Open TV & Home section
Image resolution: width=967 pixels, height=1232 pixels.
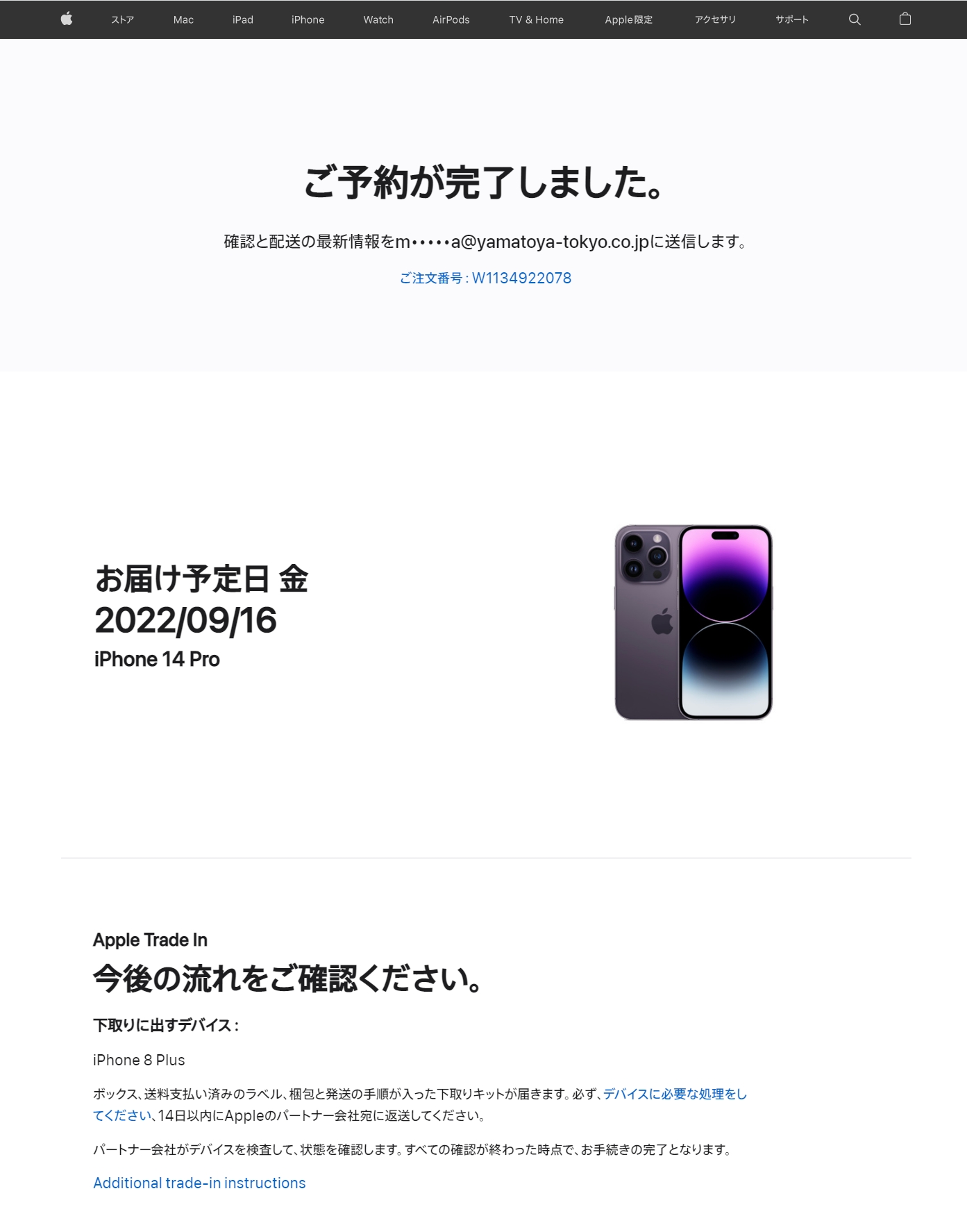click(536, 19)
